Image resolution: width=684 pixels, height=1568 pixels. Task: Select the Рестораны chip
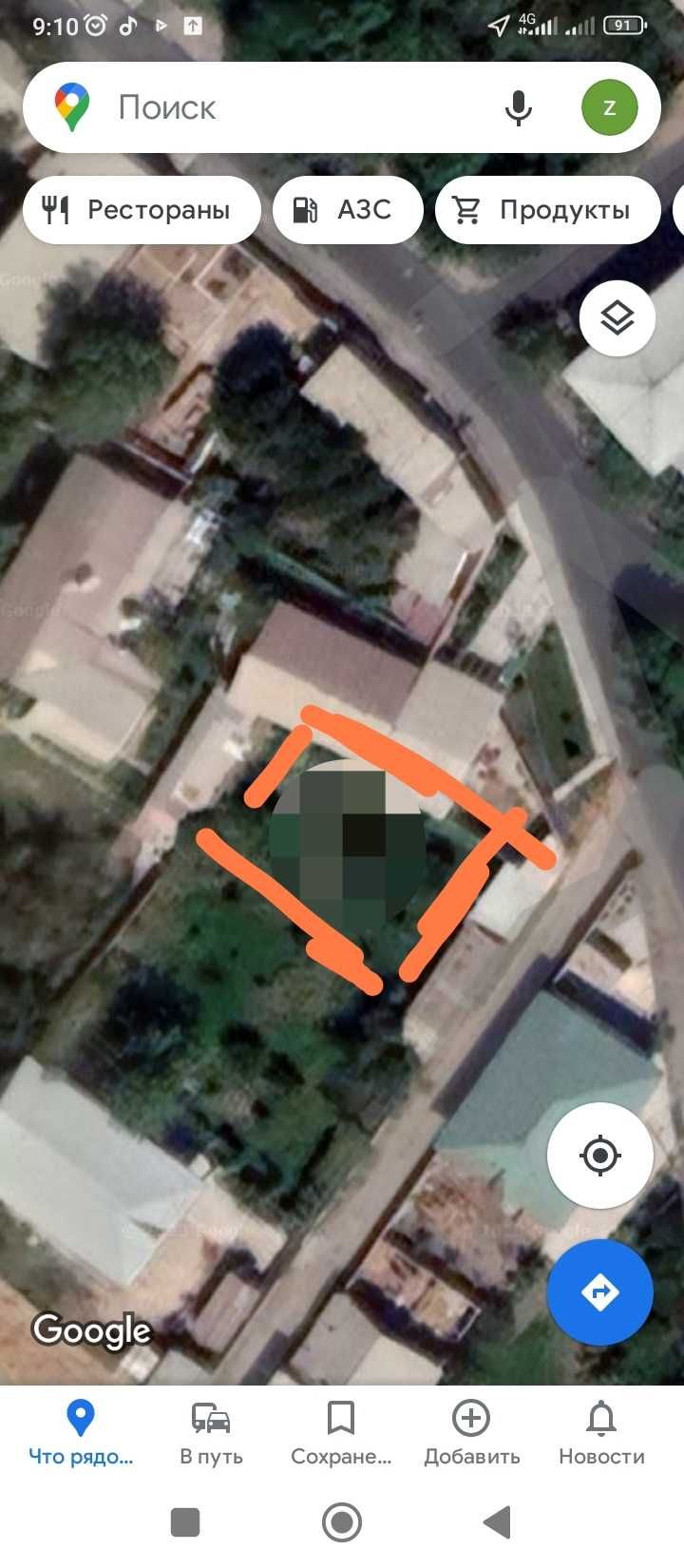pos(141,210)
